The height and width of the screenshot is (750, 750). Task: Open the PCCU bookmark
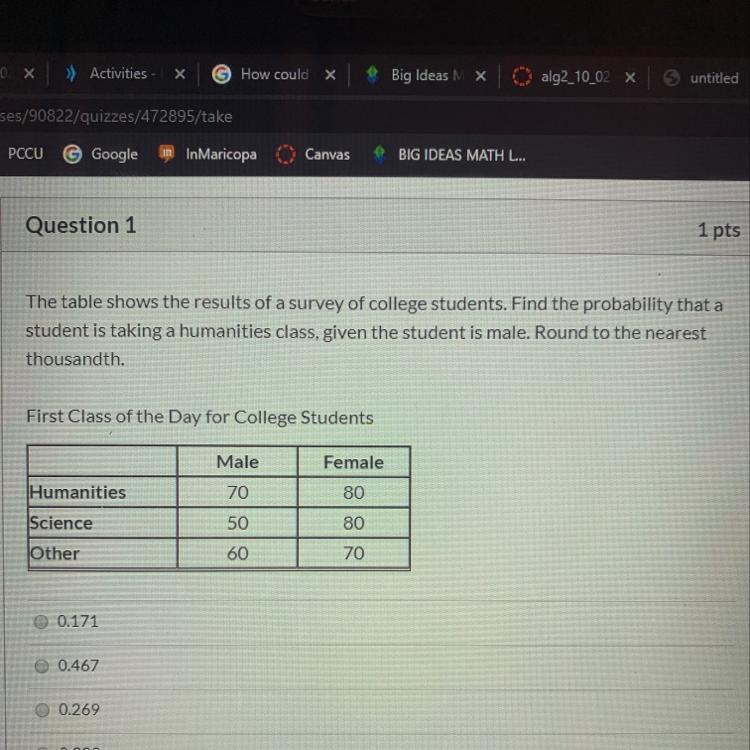click(25, 154)
